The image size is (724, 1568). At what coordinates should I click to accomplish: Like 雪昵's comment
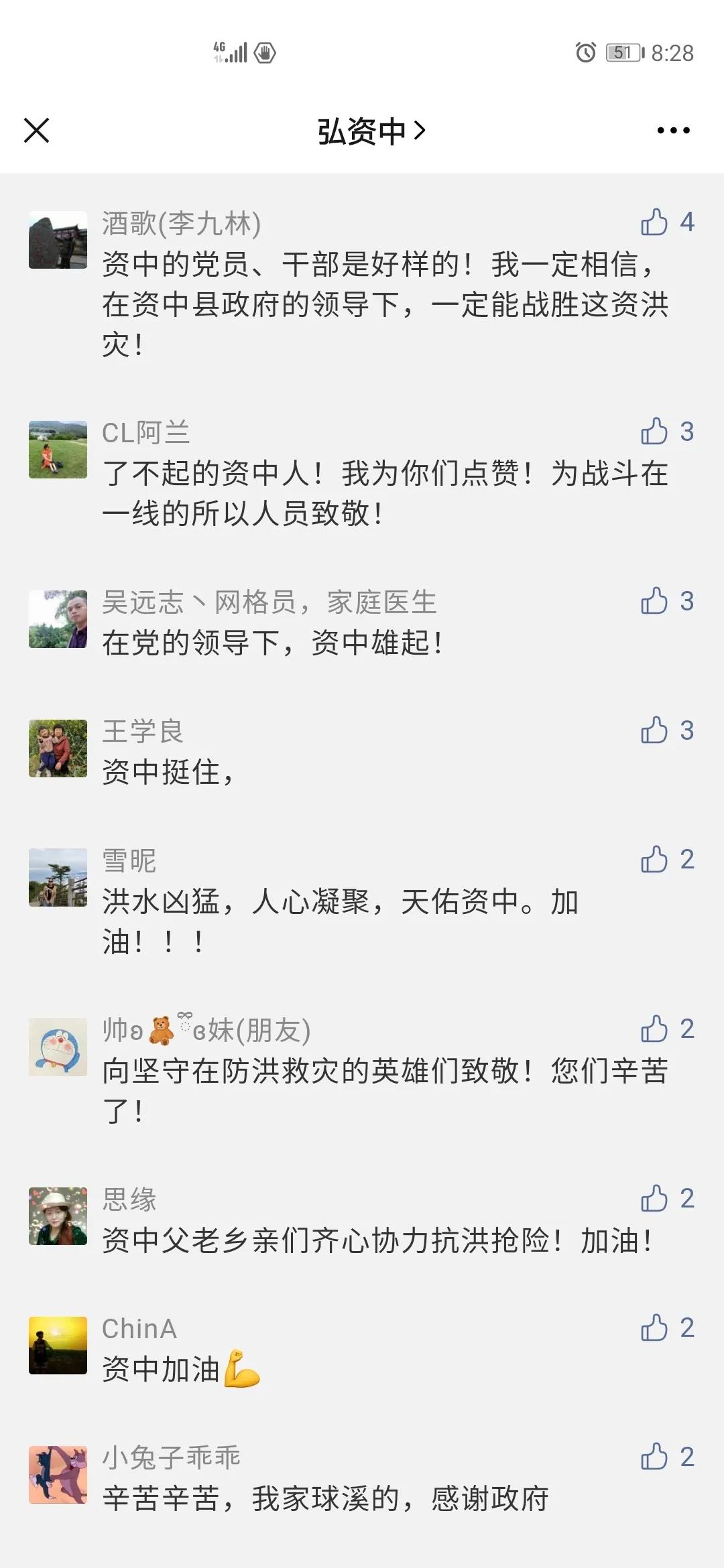(655, 859)
